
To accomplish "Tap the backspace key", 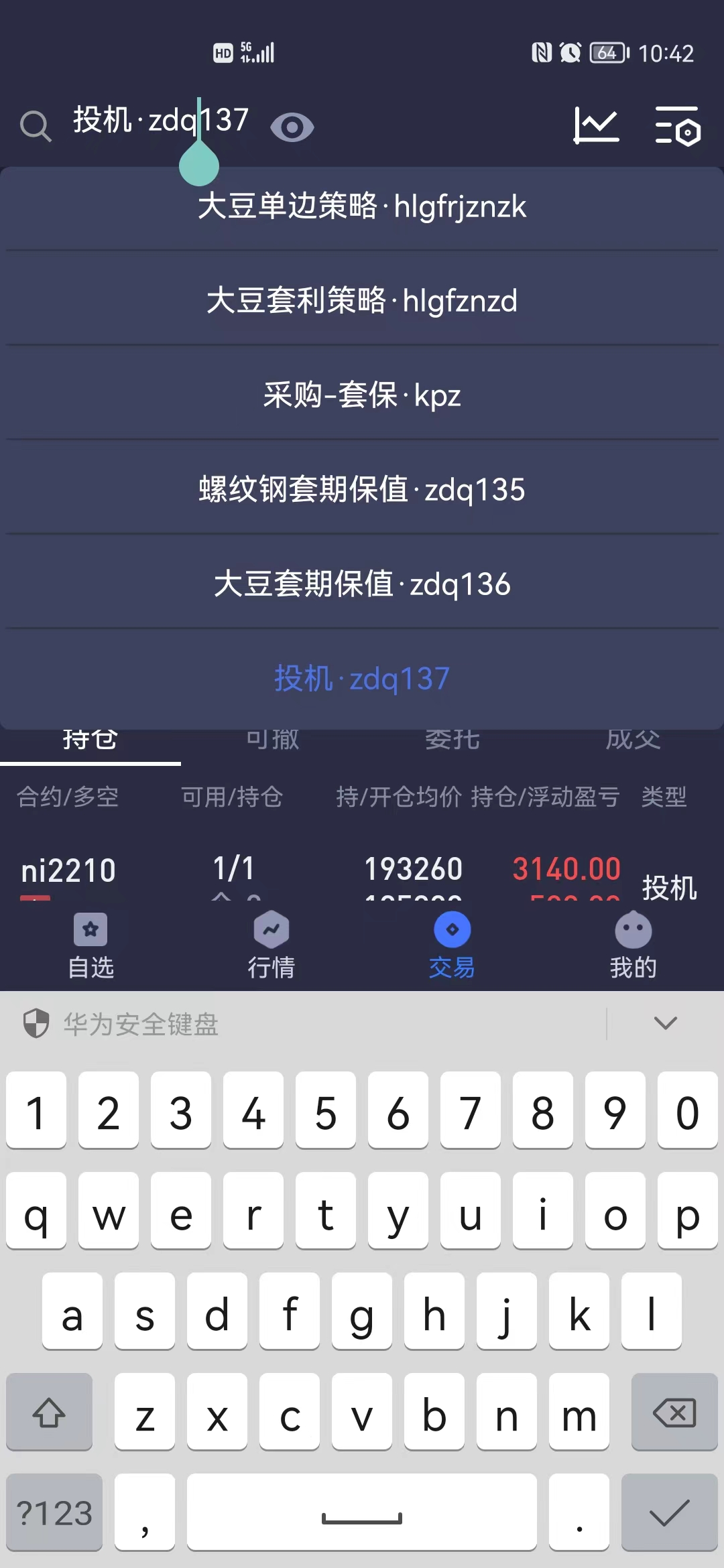I will tap(674, 1412).
